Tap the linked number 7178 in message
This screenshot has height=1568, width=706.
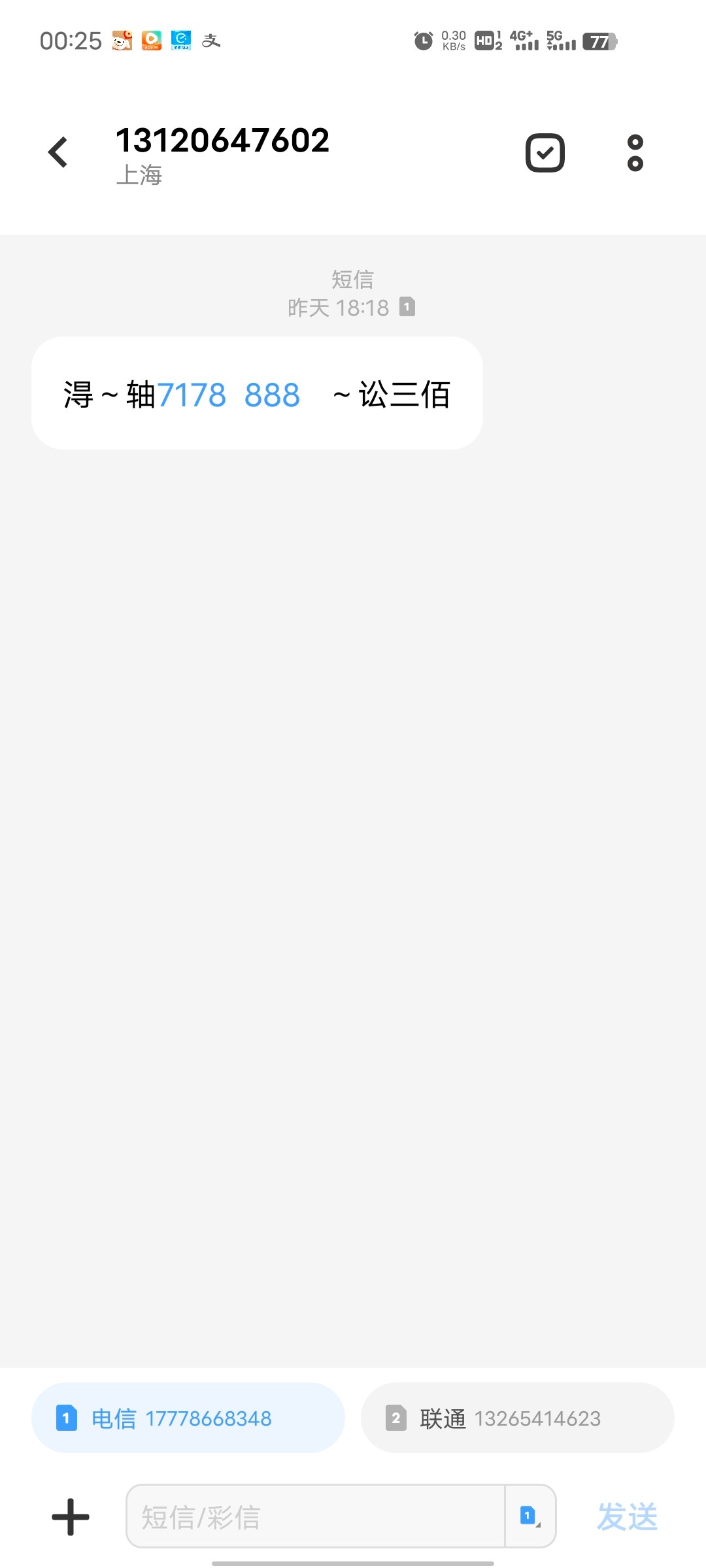pyautogui.click(x=192, y=395)
